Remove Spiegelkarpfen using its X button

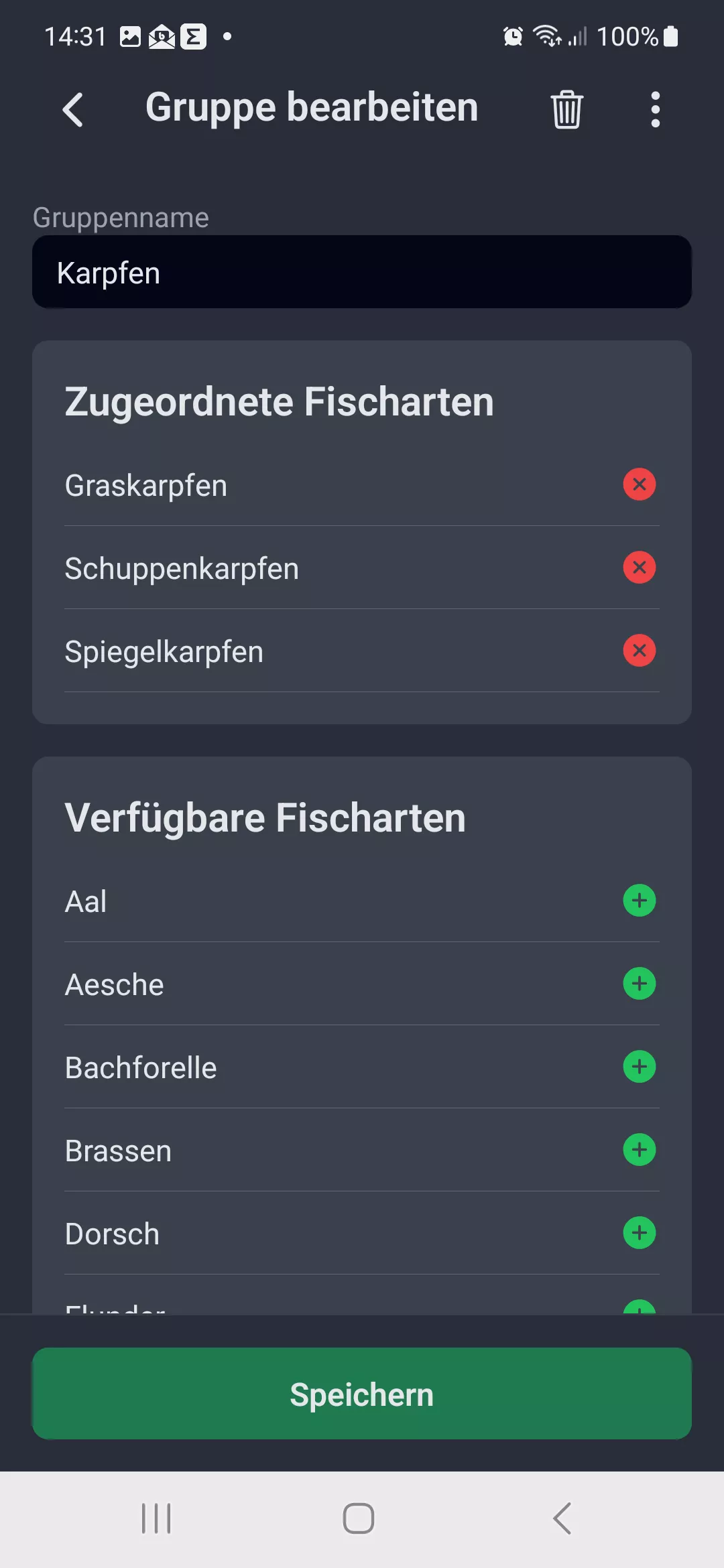pos(639,650)
